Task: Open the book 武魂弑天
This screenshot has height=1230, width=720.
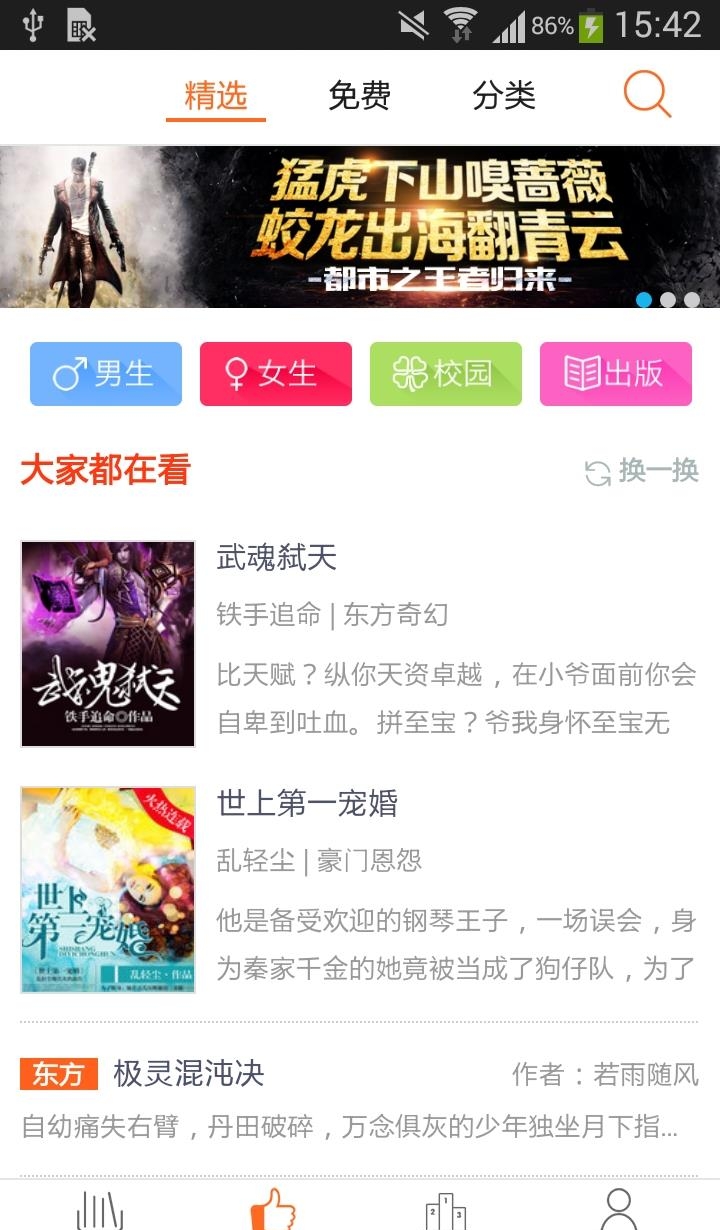Action: pyautogui.click(x=277, y=557)
